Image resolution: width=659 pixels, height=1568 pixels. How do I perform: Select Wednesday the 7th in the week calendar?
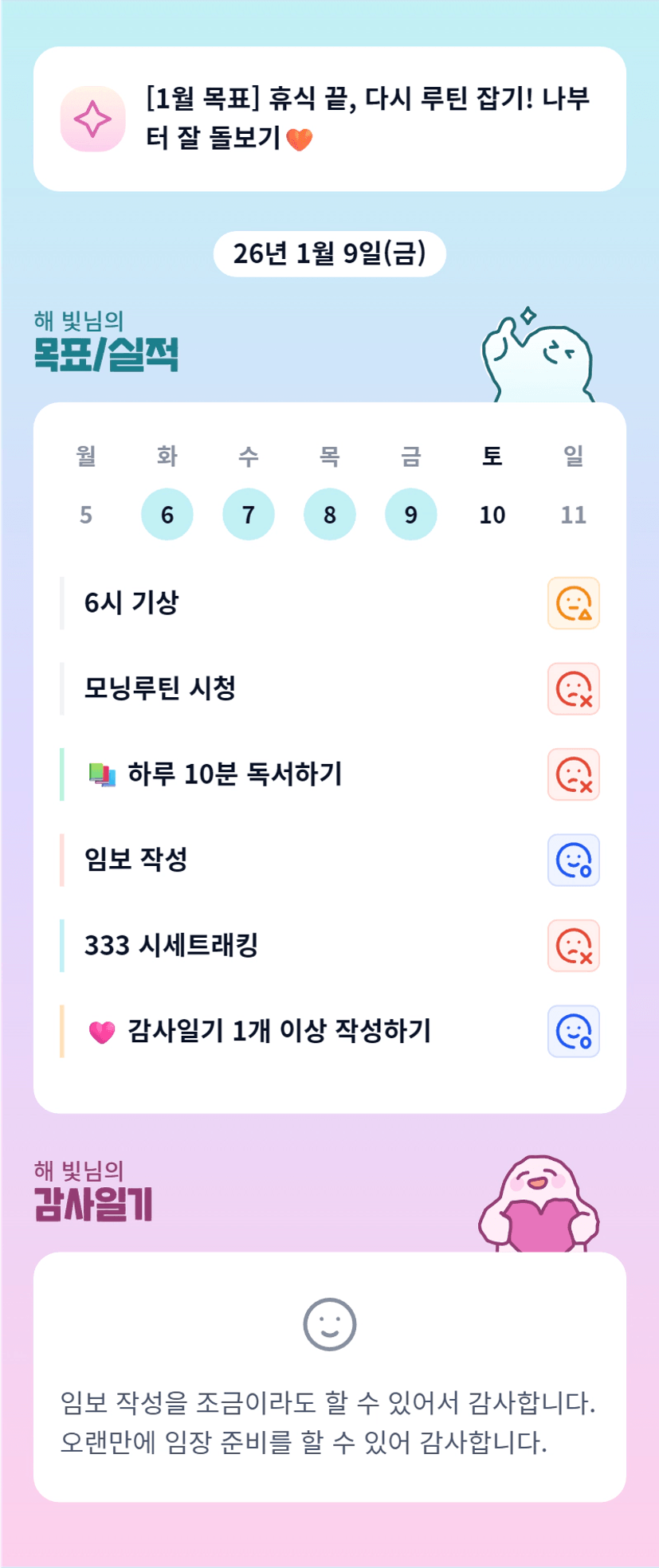249,515
